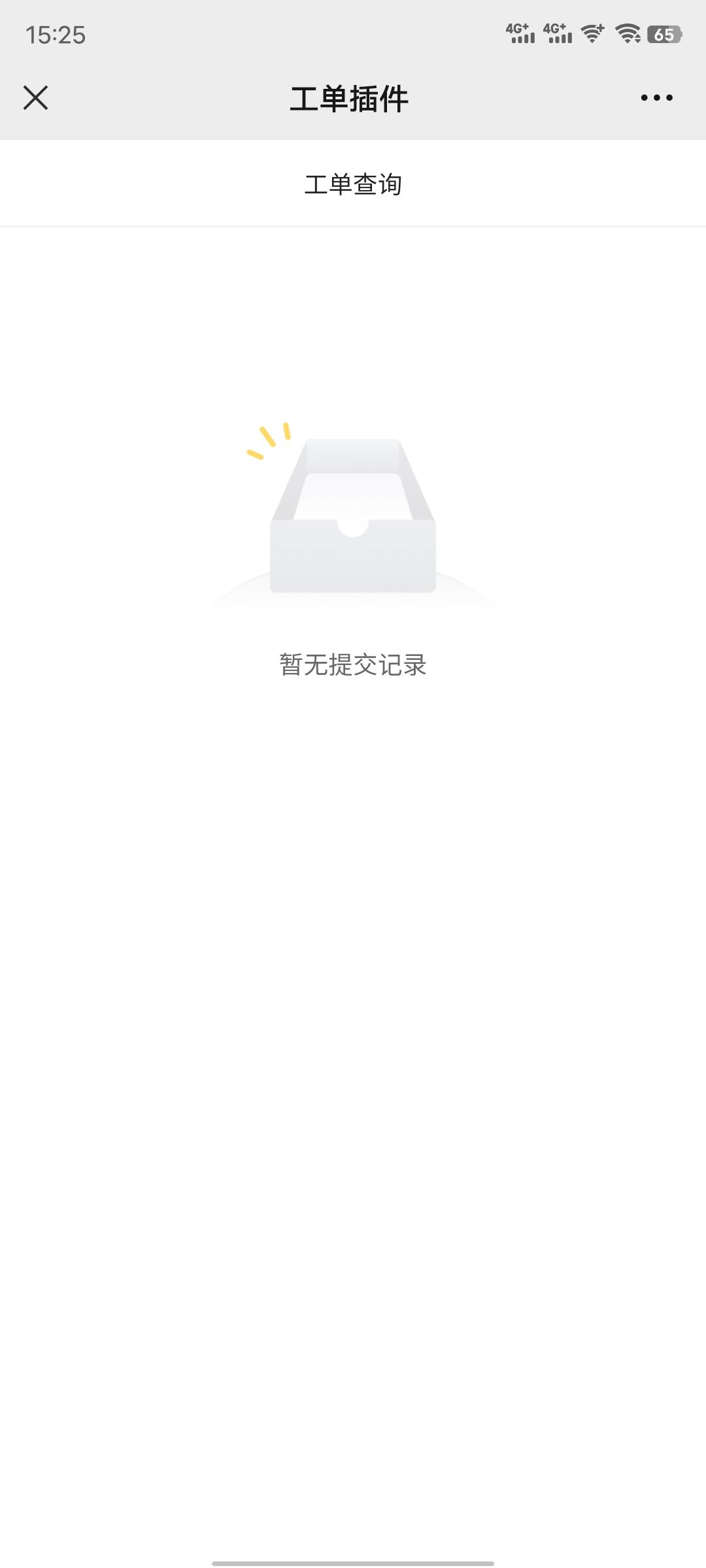Close the 工单插件 page
Viewport: 706px width, 1568px height.
click(x=35, y=98)
